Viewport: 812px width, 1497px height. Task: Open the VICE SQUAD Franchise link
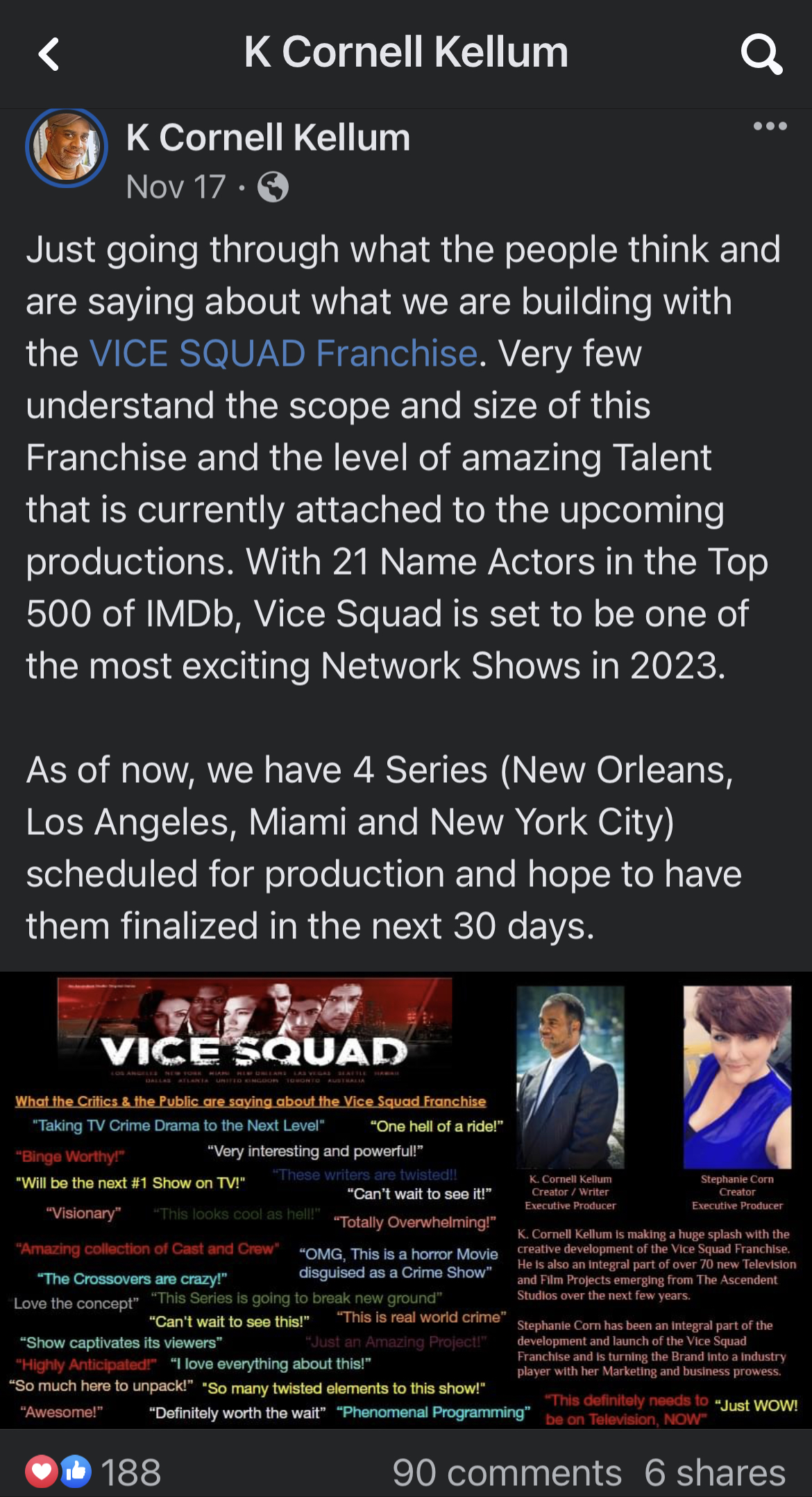click(x=283, y=353)
